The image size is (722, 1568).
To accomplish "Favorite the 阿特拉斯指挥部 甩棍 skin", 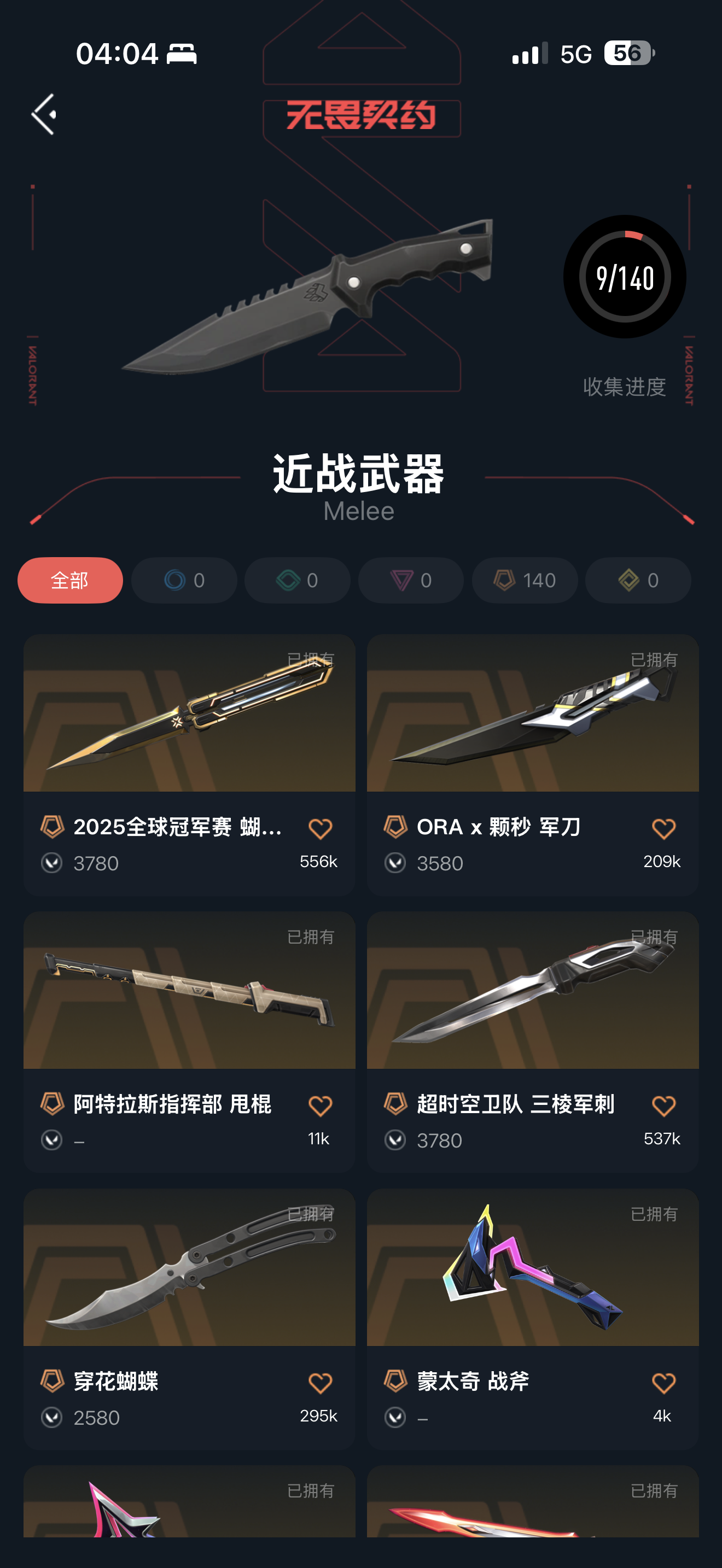I will [x=320, y=1105].
